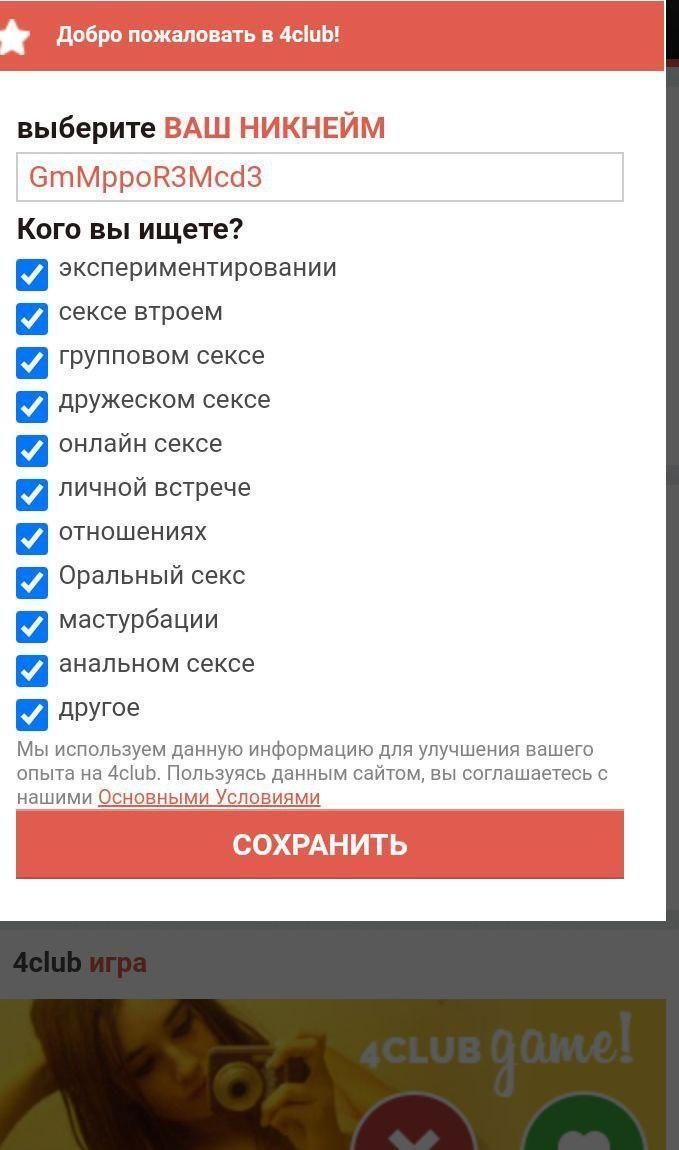Uncheck the 'другое' checkbox

pos(32,715)
